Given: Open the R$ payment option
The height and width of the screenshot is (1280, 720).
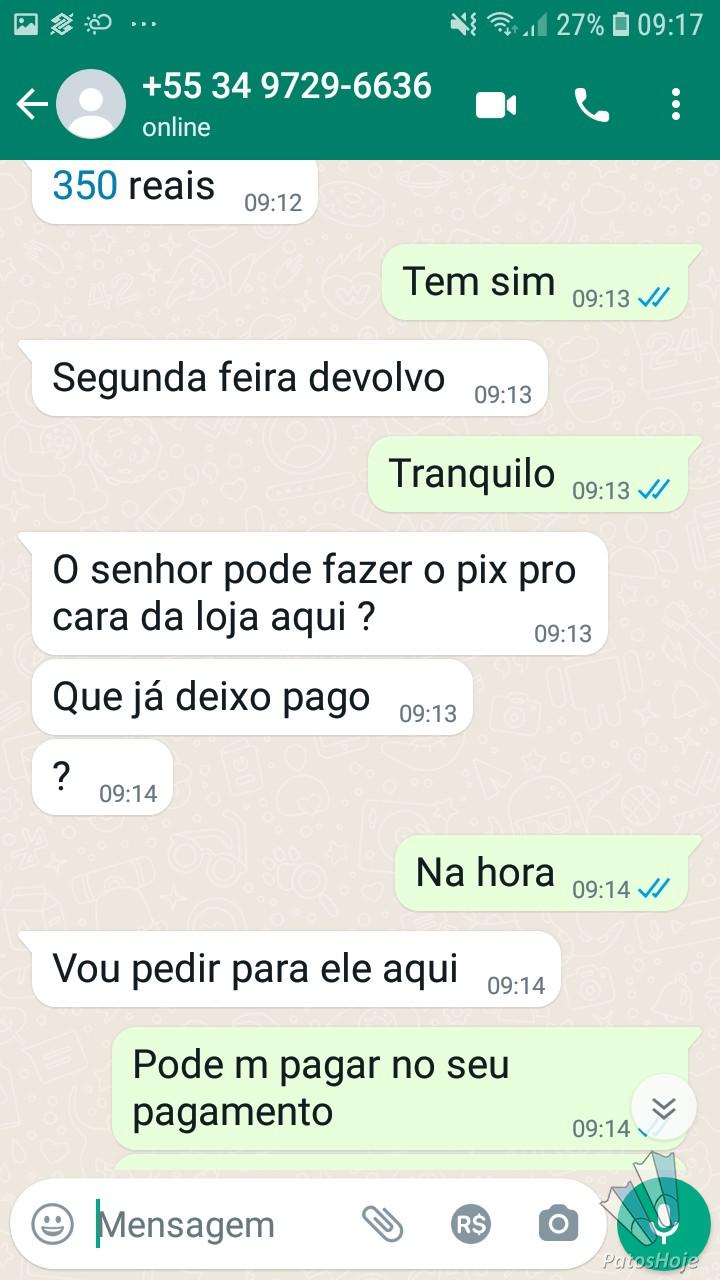Looking at the screenshot, I should point(470,1223).
